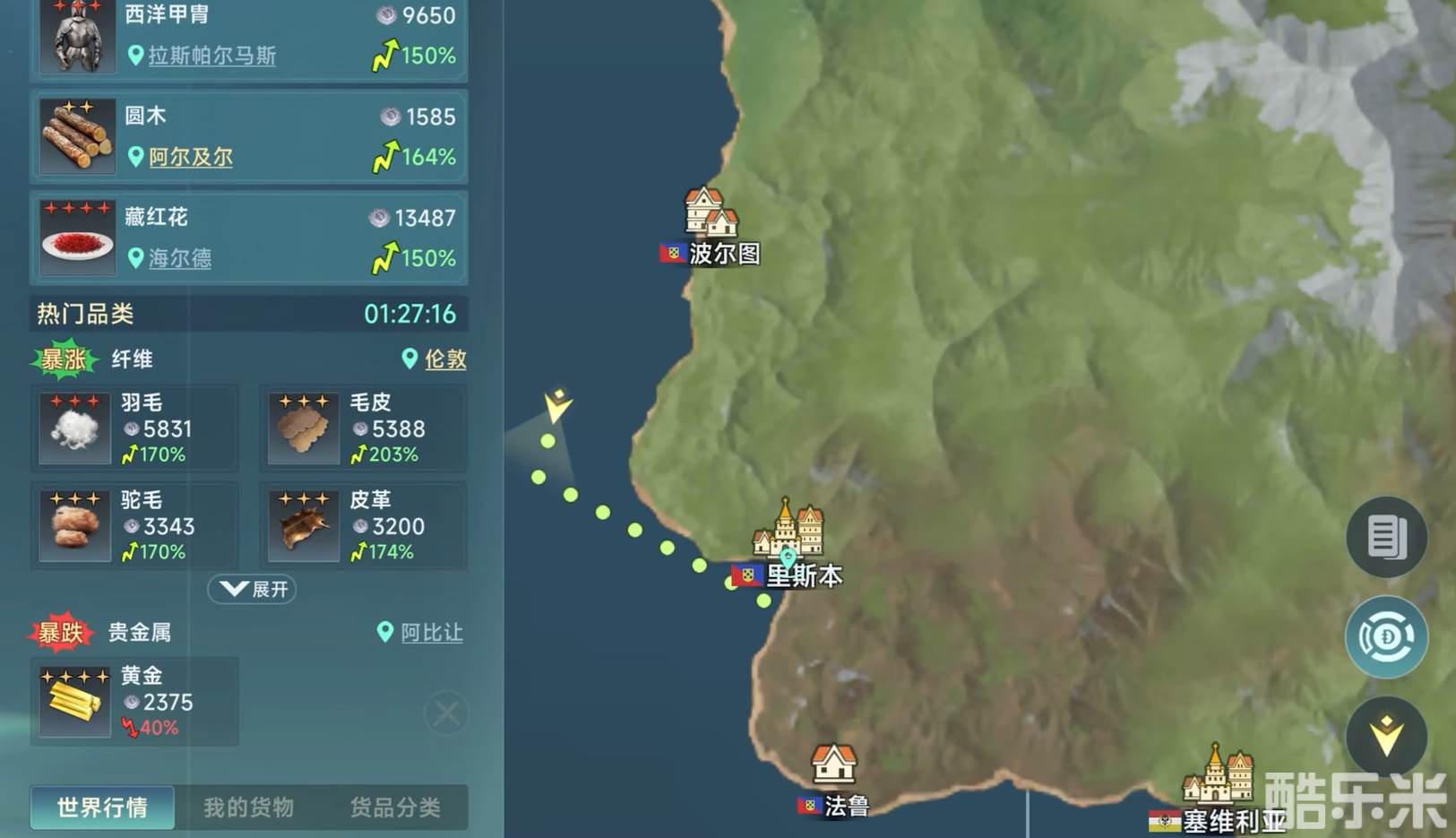The height and width of the screenshot is (838, 1456).
Task: Select the 黄金 goods card
Action: (x=134, y=702)
